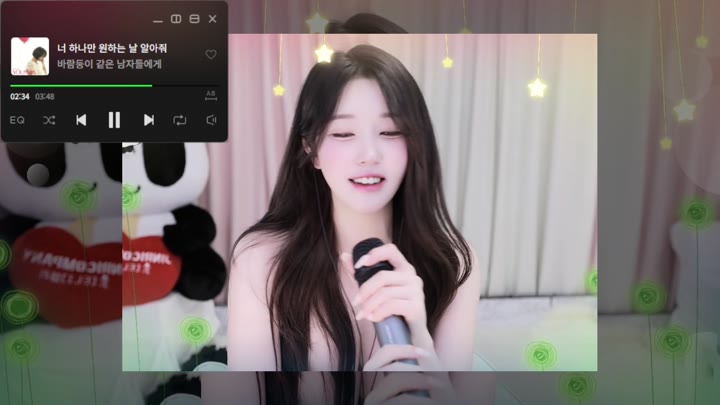Viewport: 720px width, 405px height.
Task: Toggle repeat mode
Action: pos(180,120)
